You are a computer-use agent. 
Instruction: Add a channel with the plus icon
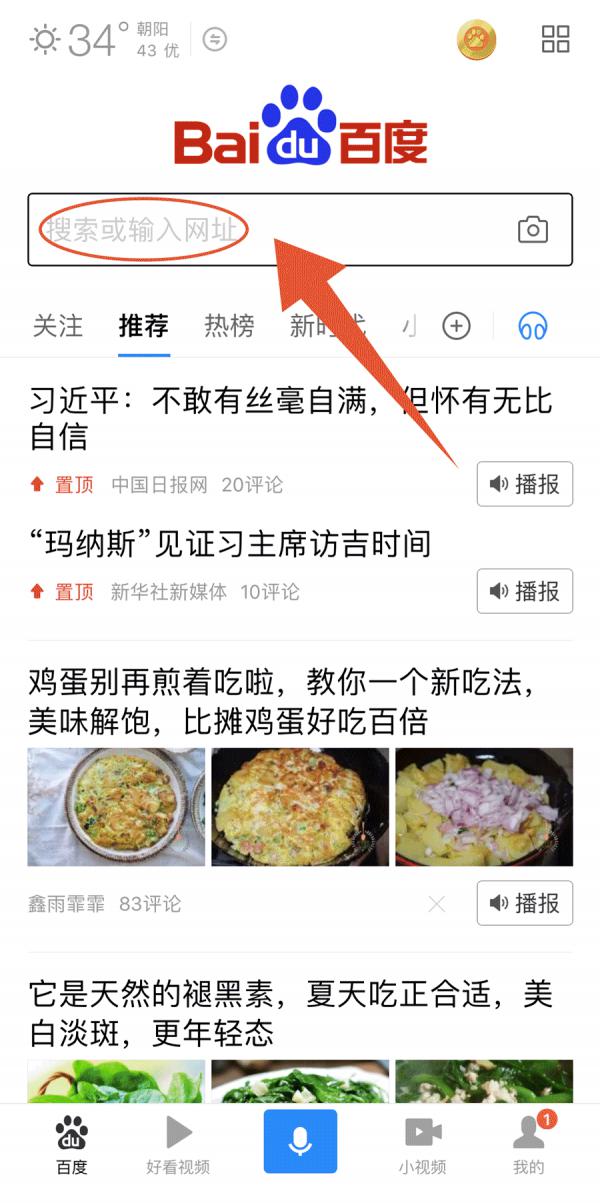[456, 326]
